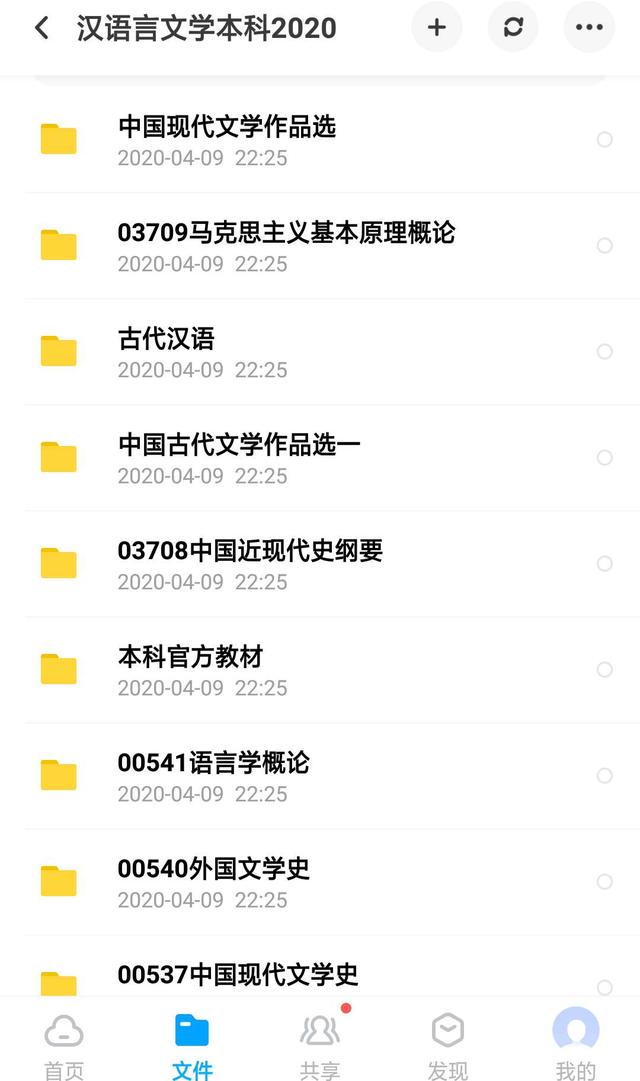Refresh the folder list

(x=512, y=28)
